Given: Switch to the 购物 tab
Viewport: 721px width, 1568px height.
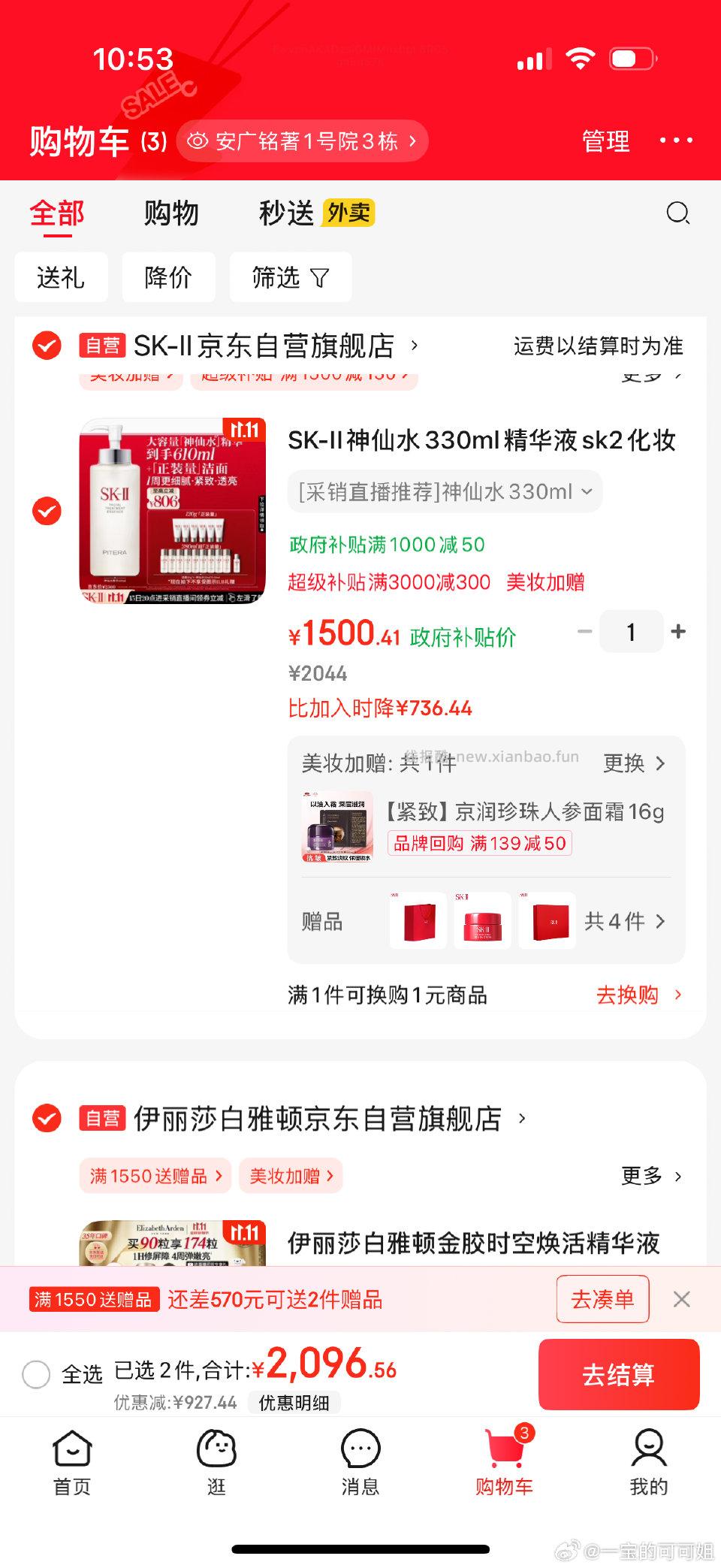Looking at the screenshot, I should [170, 213].
